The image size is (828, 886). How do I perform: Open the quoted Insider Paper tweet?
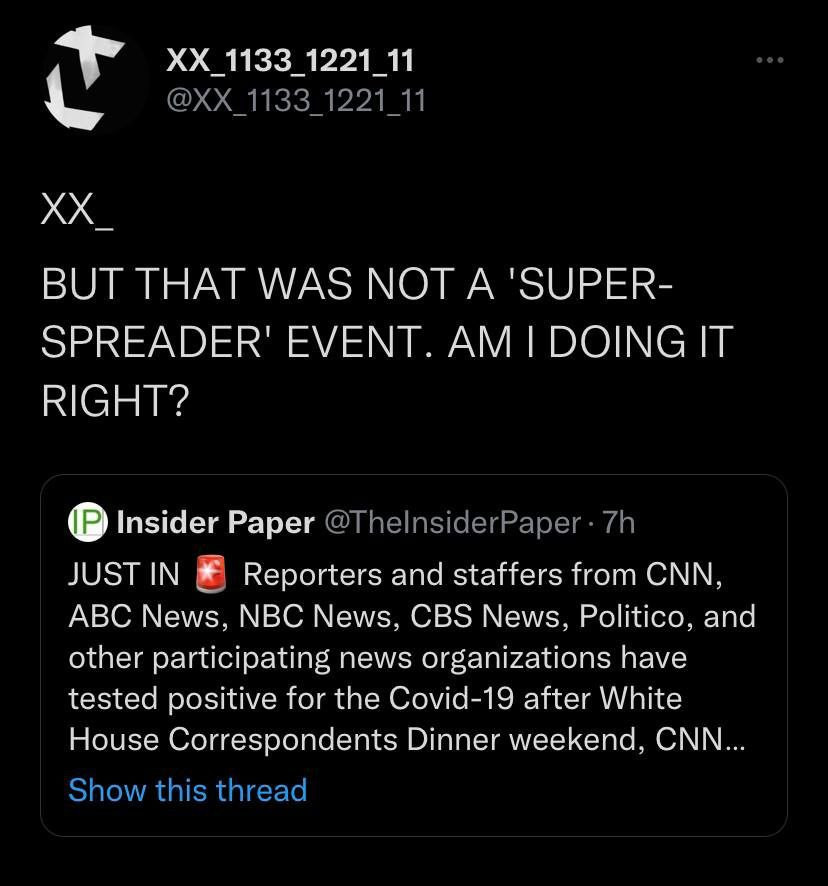412,658
